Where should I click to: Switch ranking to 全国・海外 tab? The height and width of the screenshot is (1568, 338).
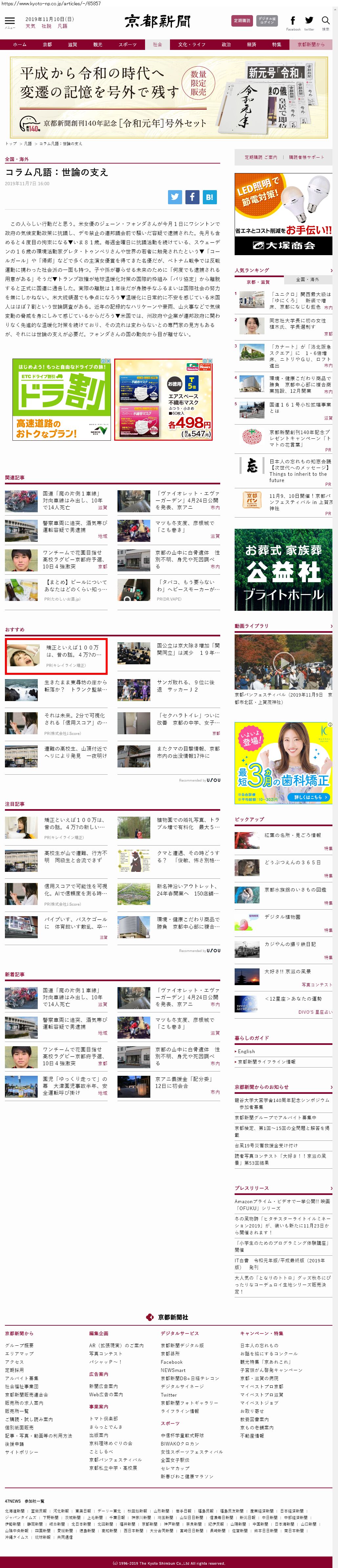coord(307,279)
